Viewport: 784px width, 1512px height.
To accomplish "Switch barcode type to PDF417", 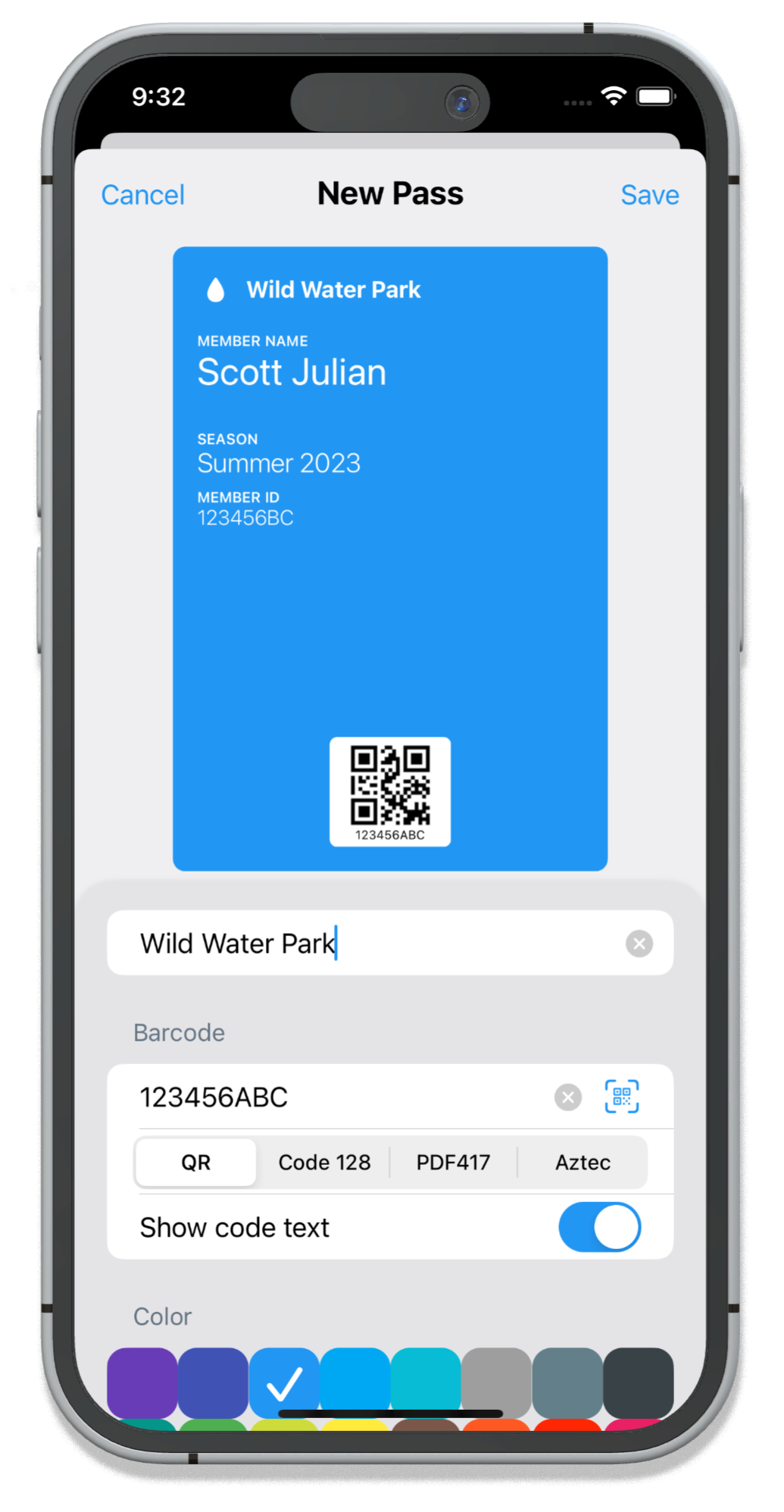I will (x=453, y=1162).
